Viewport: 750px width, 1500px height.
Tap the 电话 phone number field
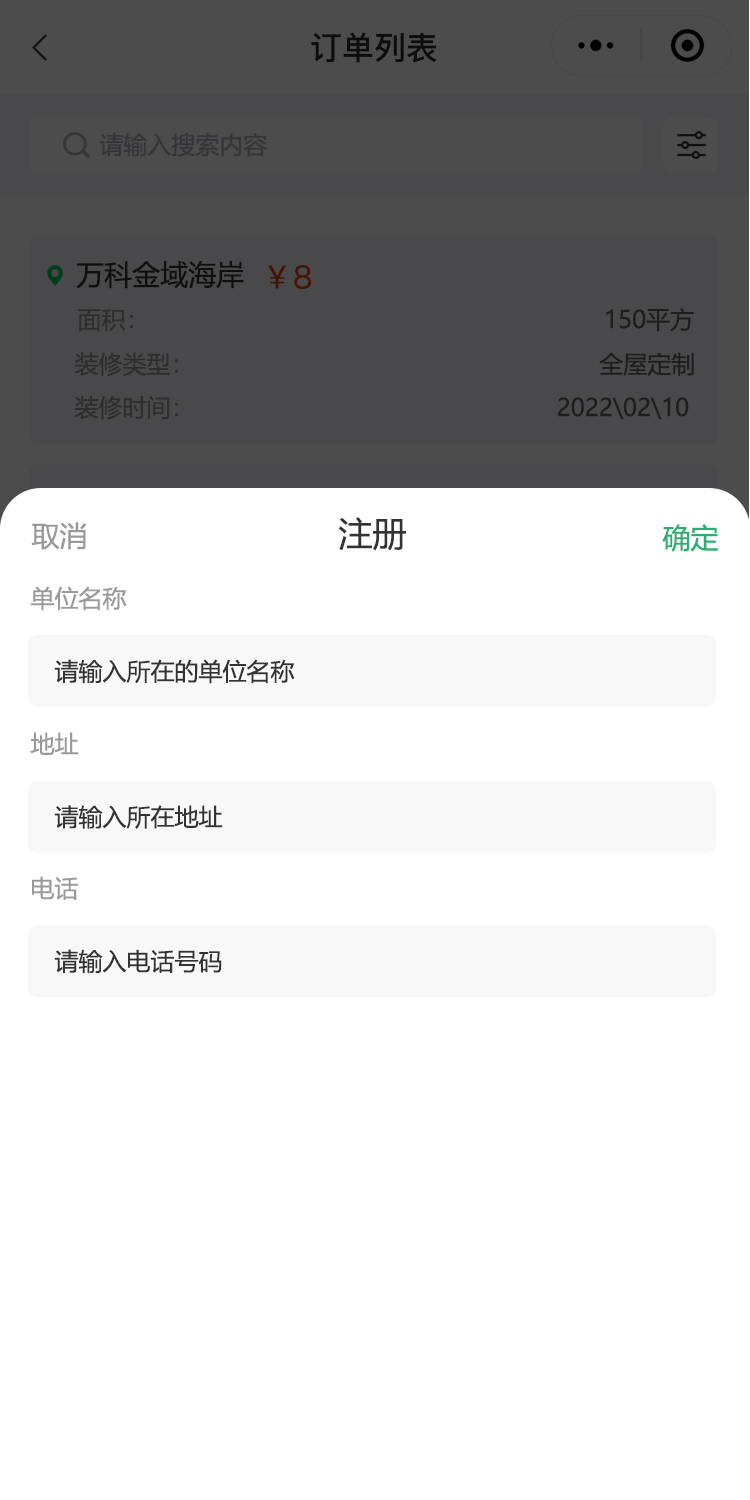tap(372, 961)
